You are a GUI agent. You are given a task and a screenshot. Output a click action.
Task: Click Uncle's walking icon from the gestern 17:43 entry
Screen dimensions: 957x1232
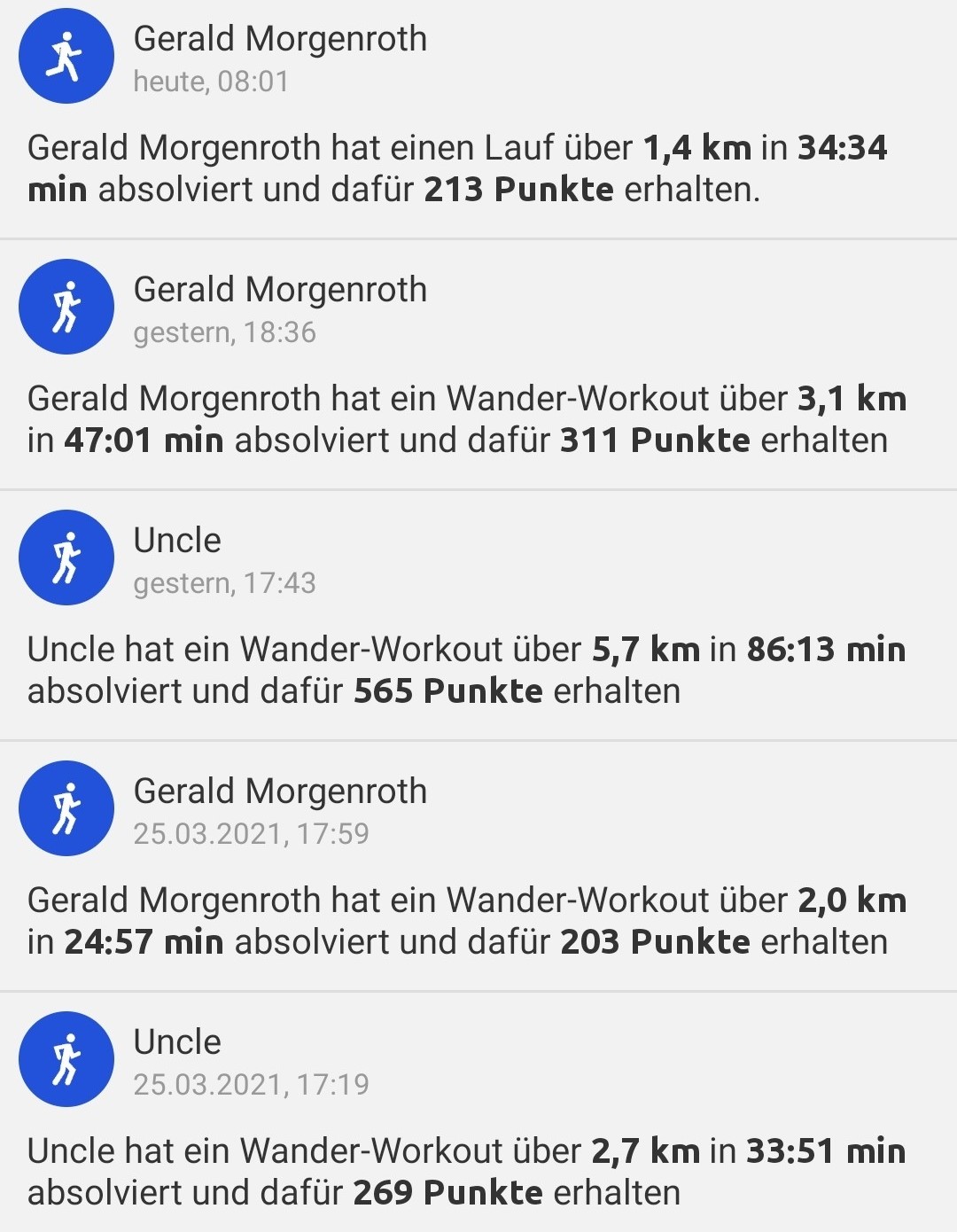[x=66, y=558]
